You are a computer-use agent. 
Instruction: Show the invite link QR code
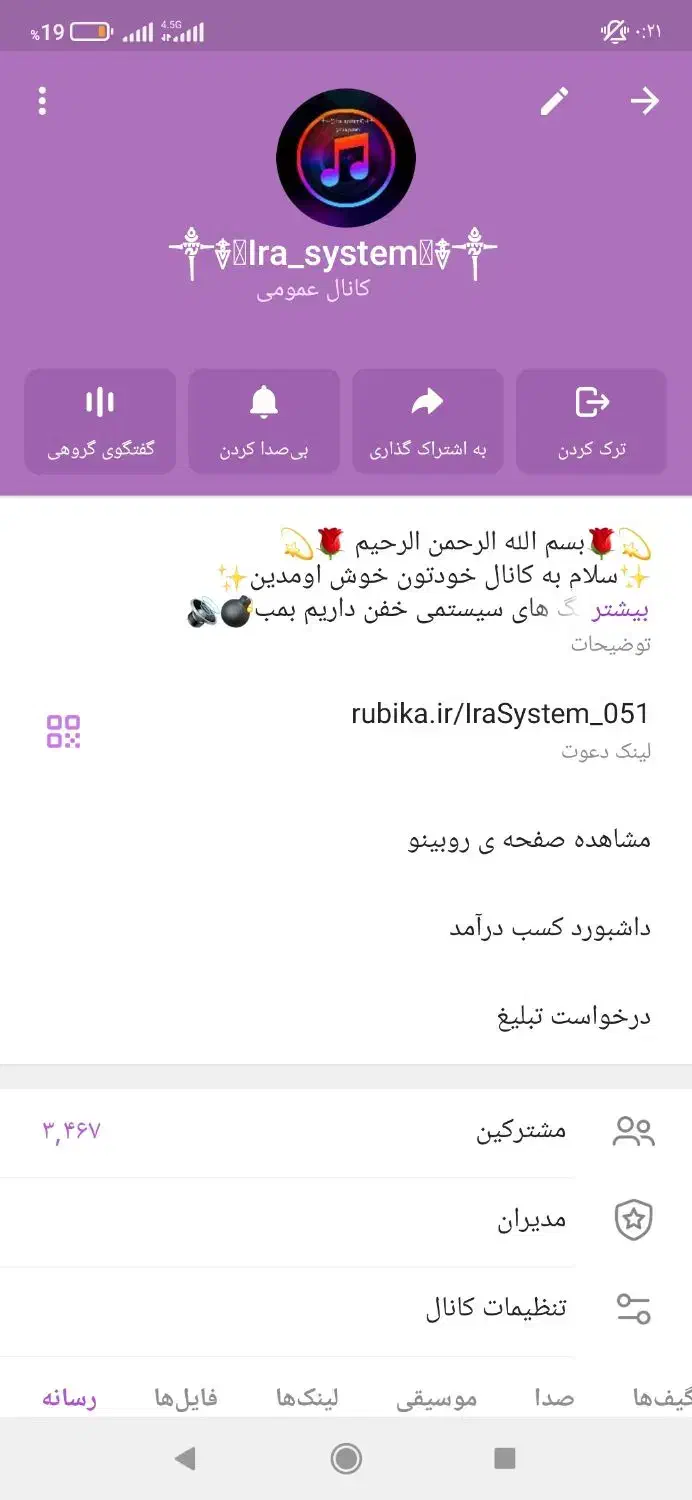pos(64,731)
